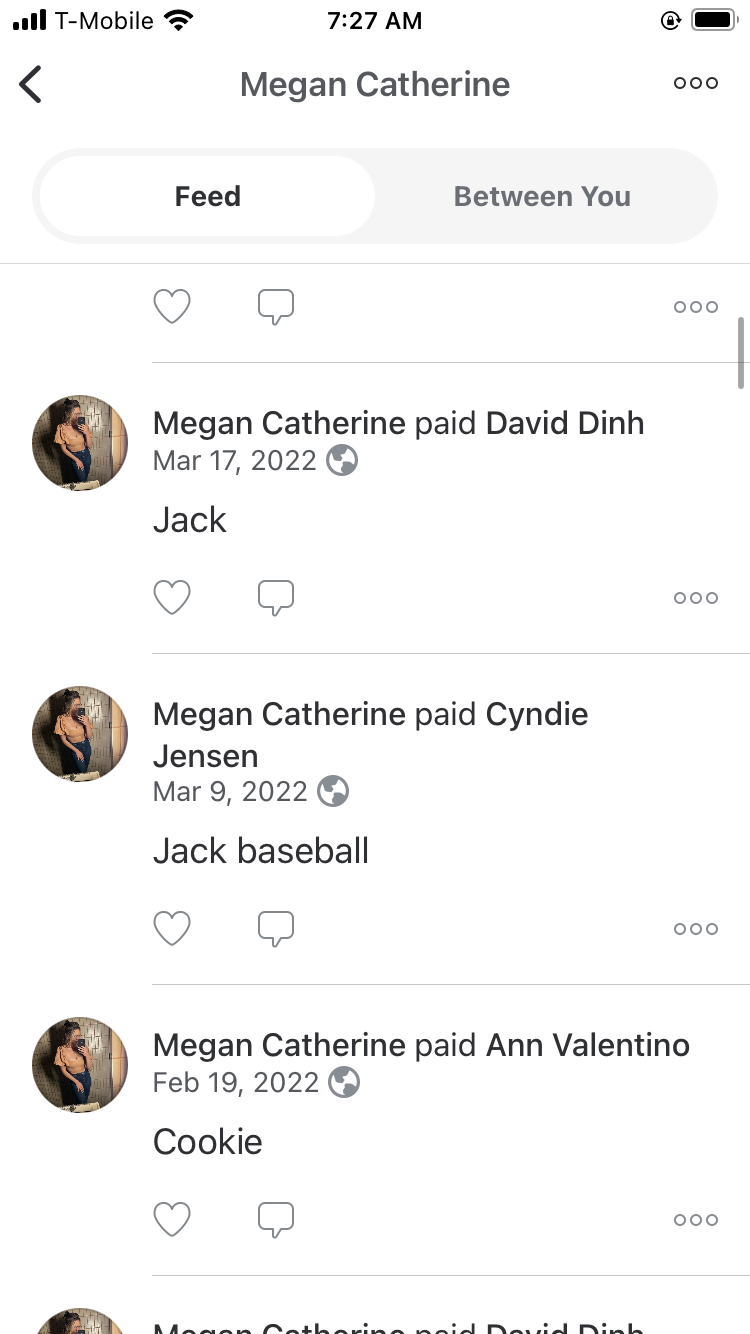Open more options for Jack payment
Image resolution: width=750 pixels, height=1334 pixels.
pos(696,598)
